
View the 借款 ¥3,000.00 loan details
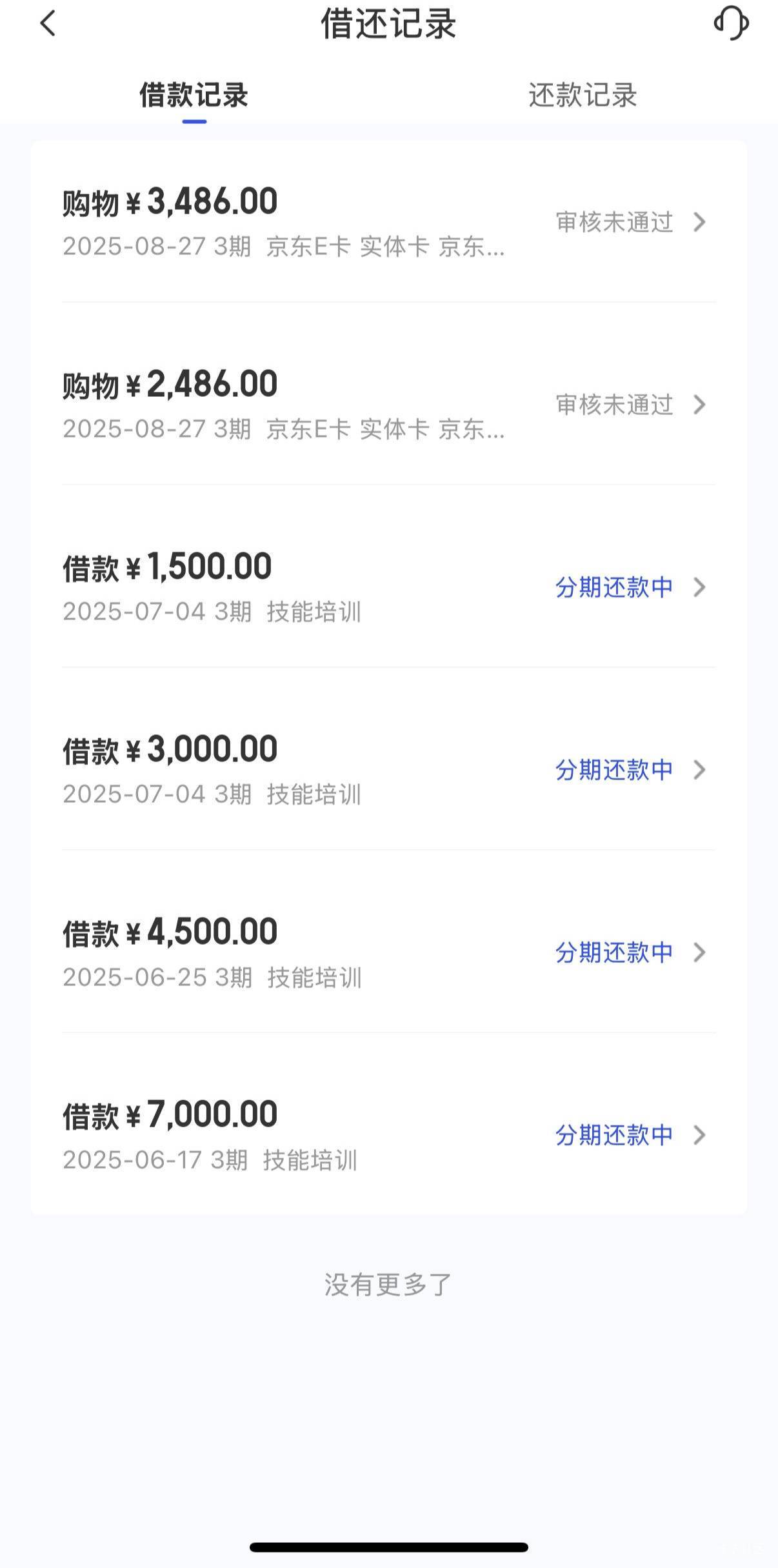click(389, 770)
